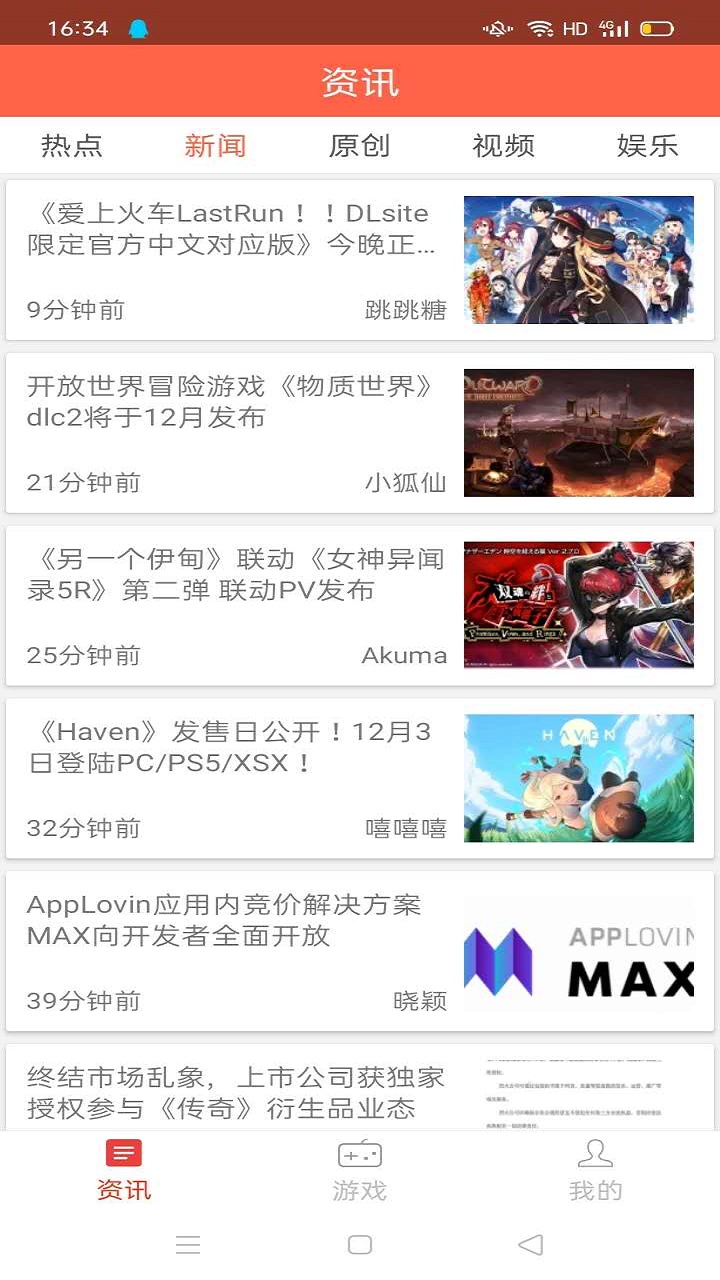Image resolution: width=720 pixels, height=1280 pixels.
Task: Open the 物质世界 dlc2 news article
Action: coord(360,432)
